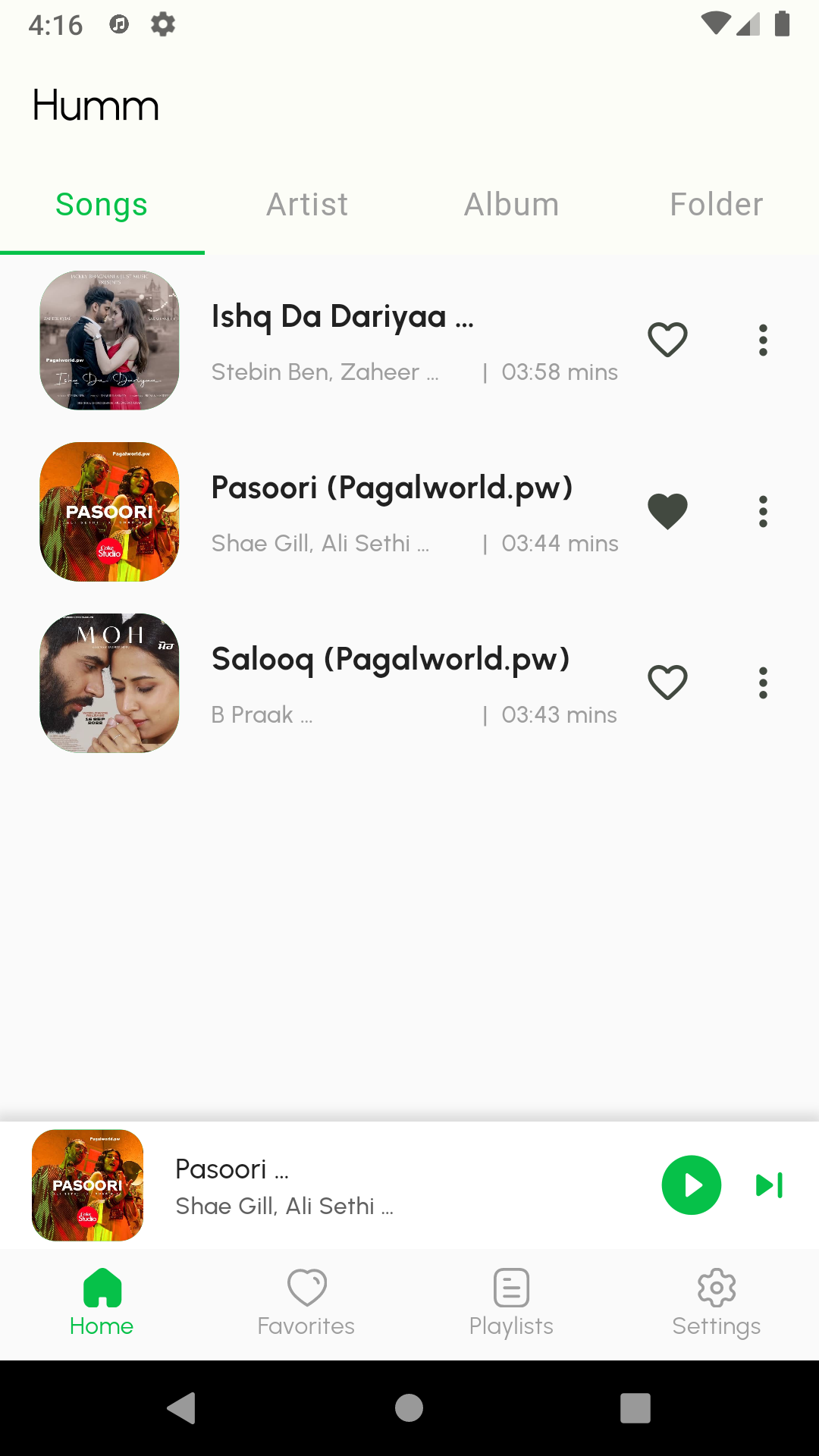Tap the music note icon in the status bar
Viewport: 819px width, 1456px height.
click(x=118, y=24)
